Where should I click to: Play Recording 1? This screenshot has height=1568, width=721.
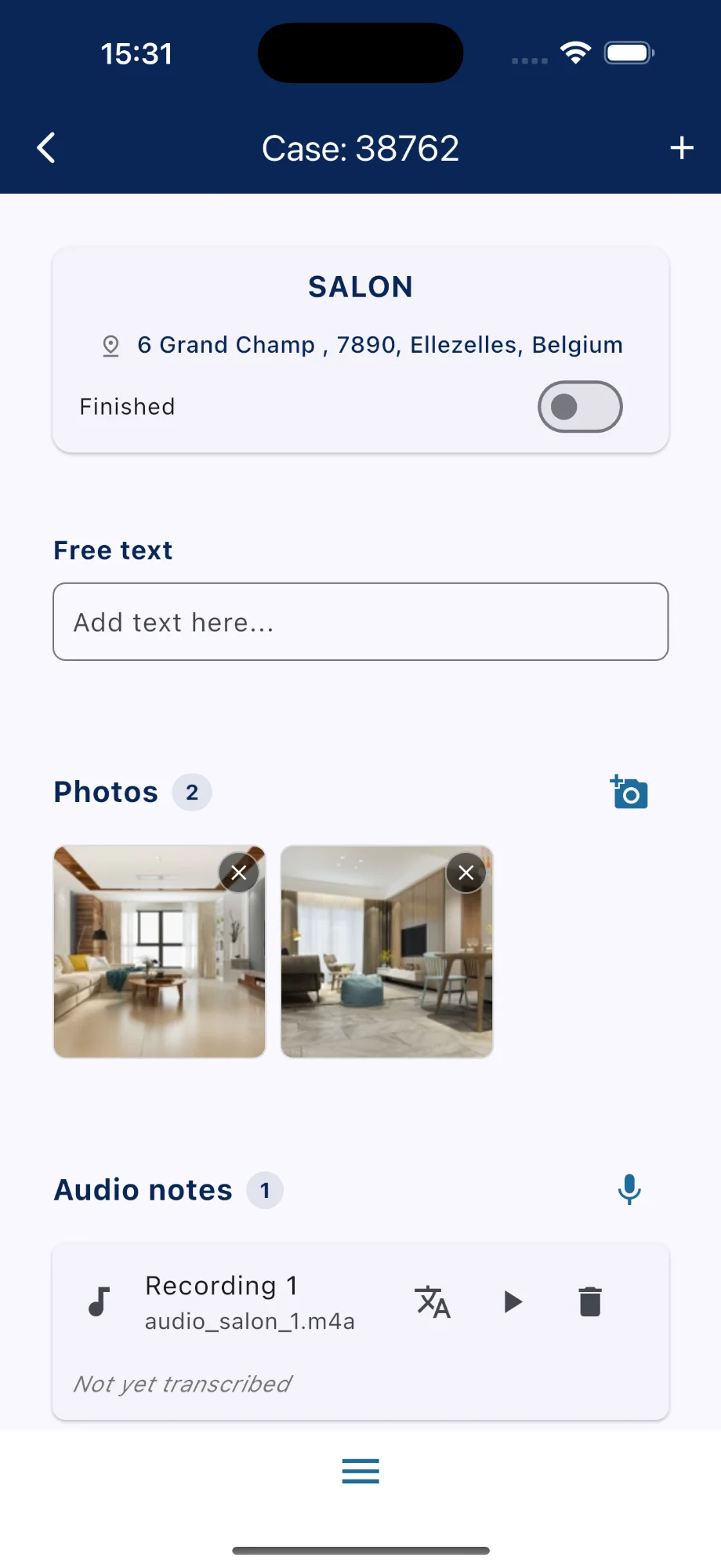513,1302
